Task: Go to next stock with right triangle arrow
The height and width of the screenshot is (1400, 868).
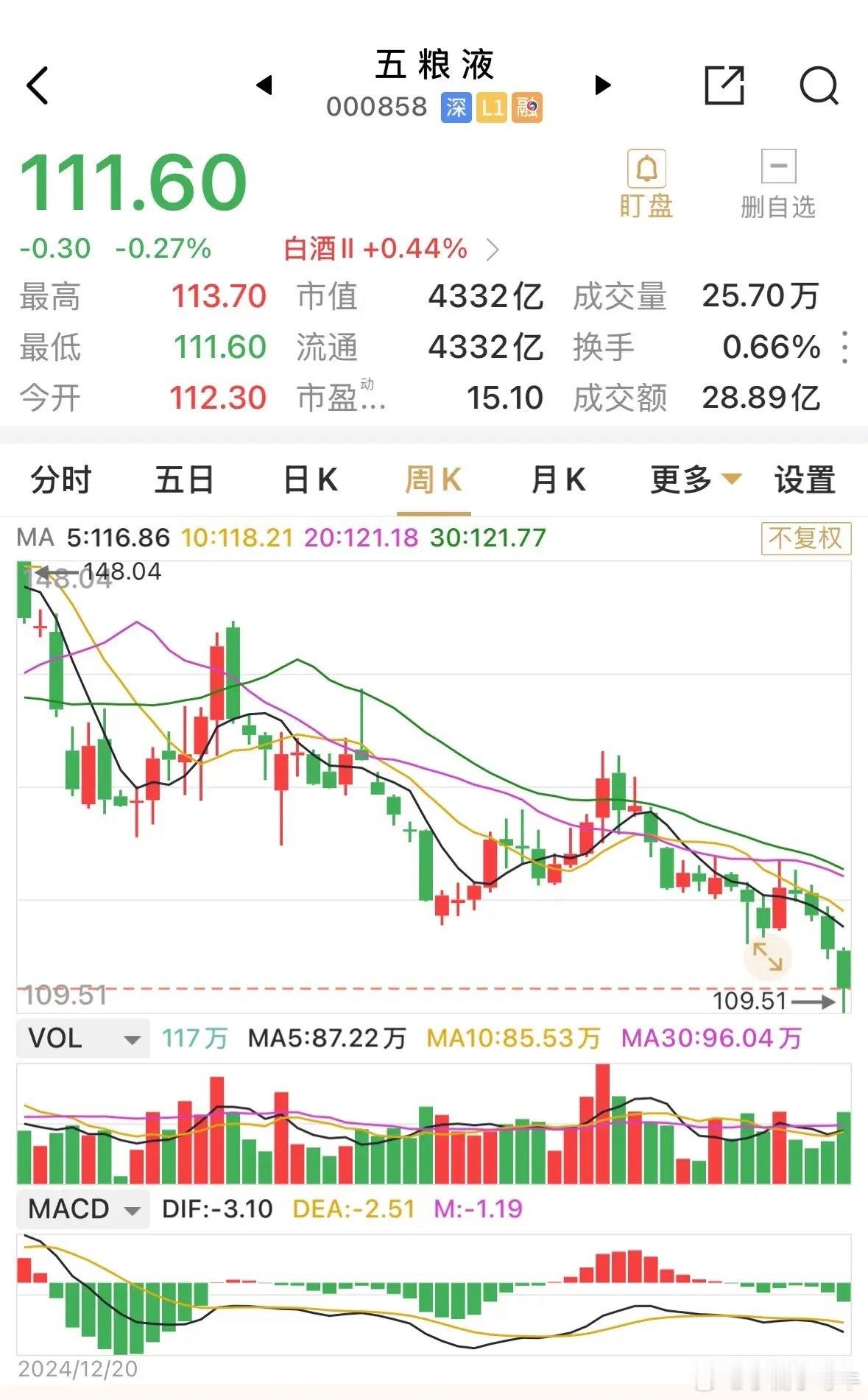Action: click(602, 85)
